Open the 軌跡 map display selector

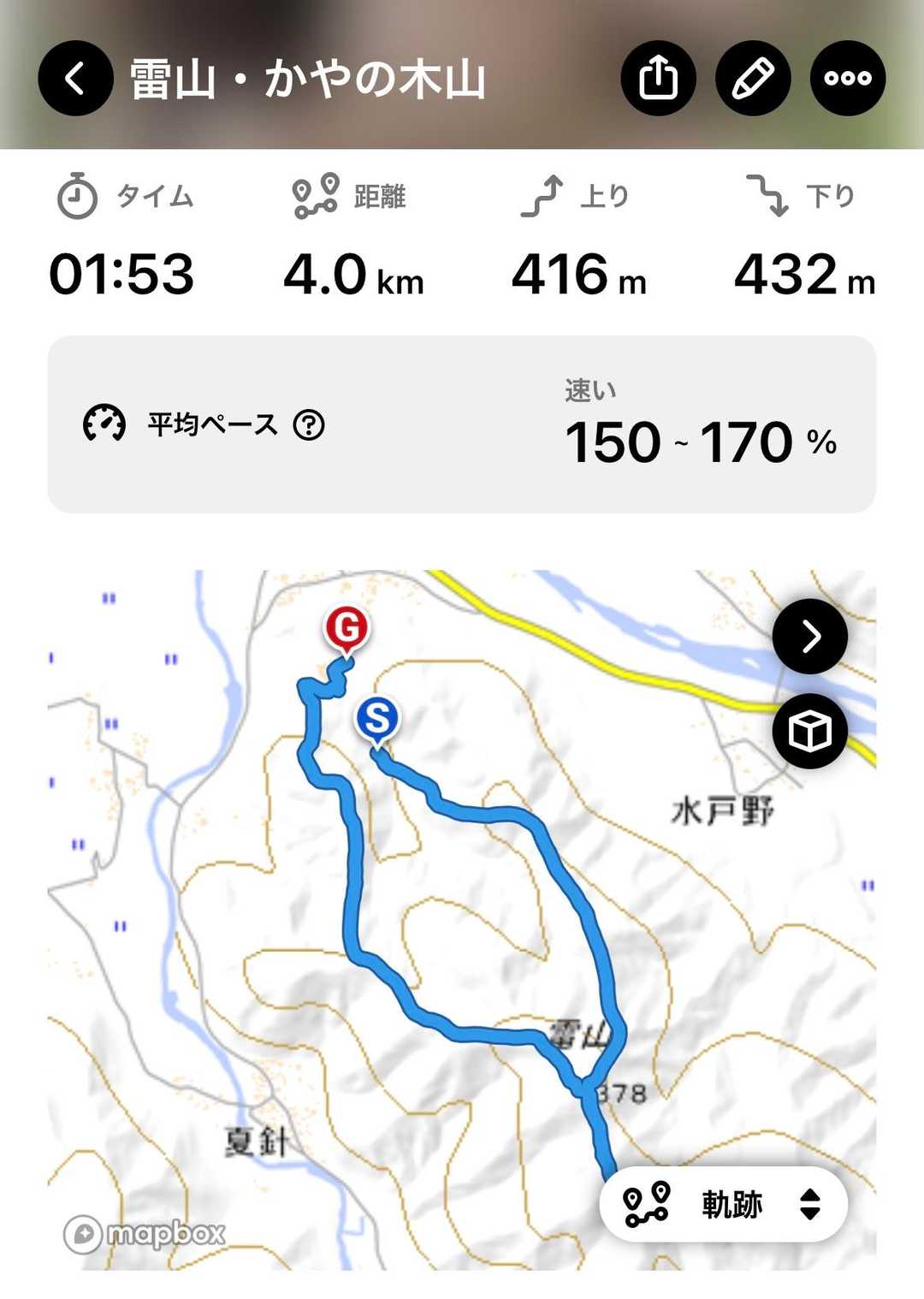click(x=724, y=1204)
